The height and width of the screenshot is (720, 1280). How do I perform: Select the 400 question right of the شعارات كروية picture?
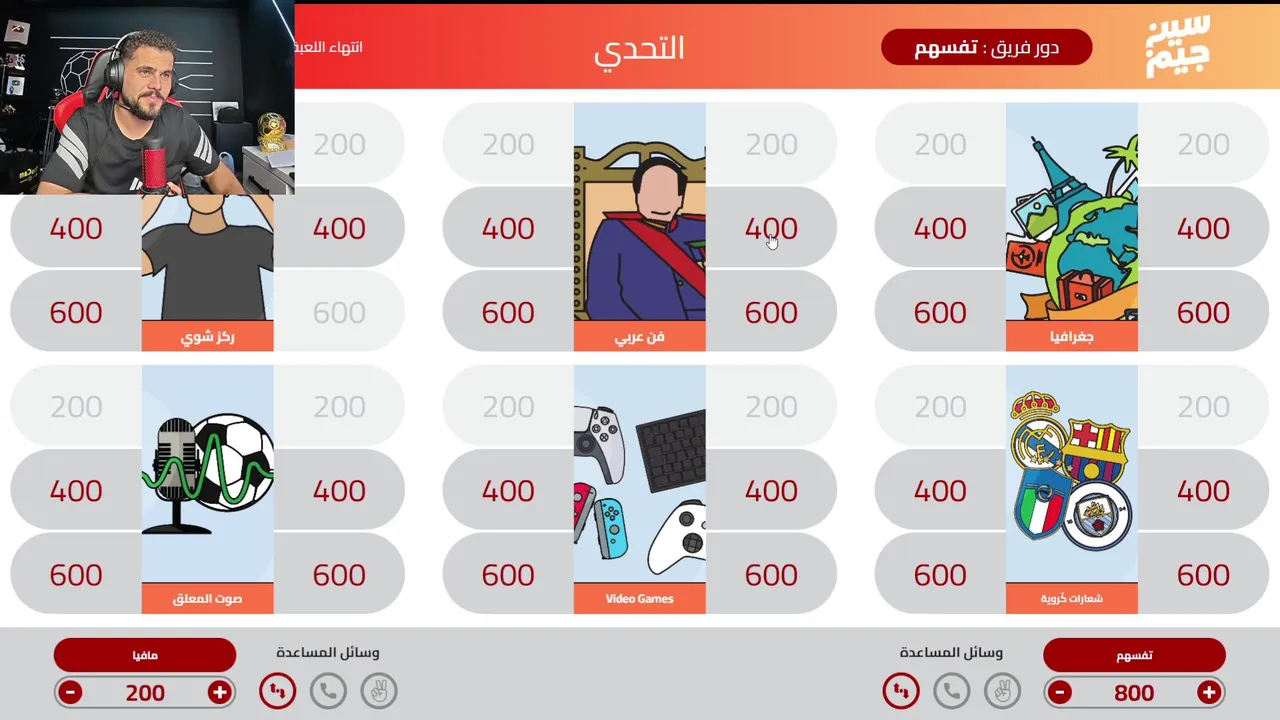click(x=1203, y=491)
